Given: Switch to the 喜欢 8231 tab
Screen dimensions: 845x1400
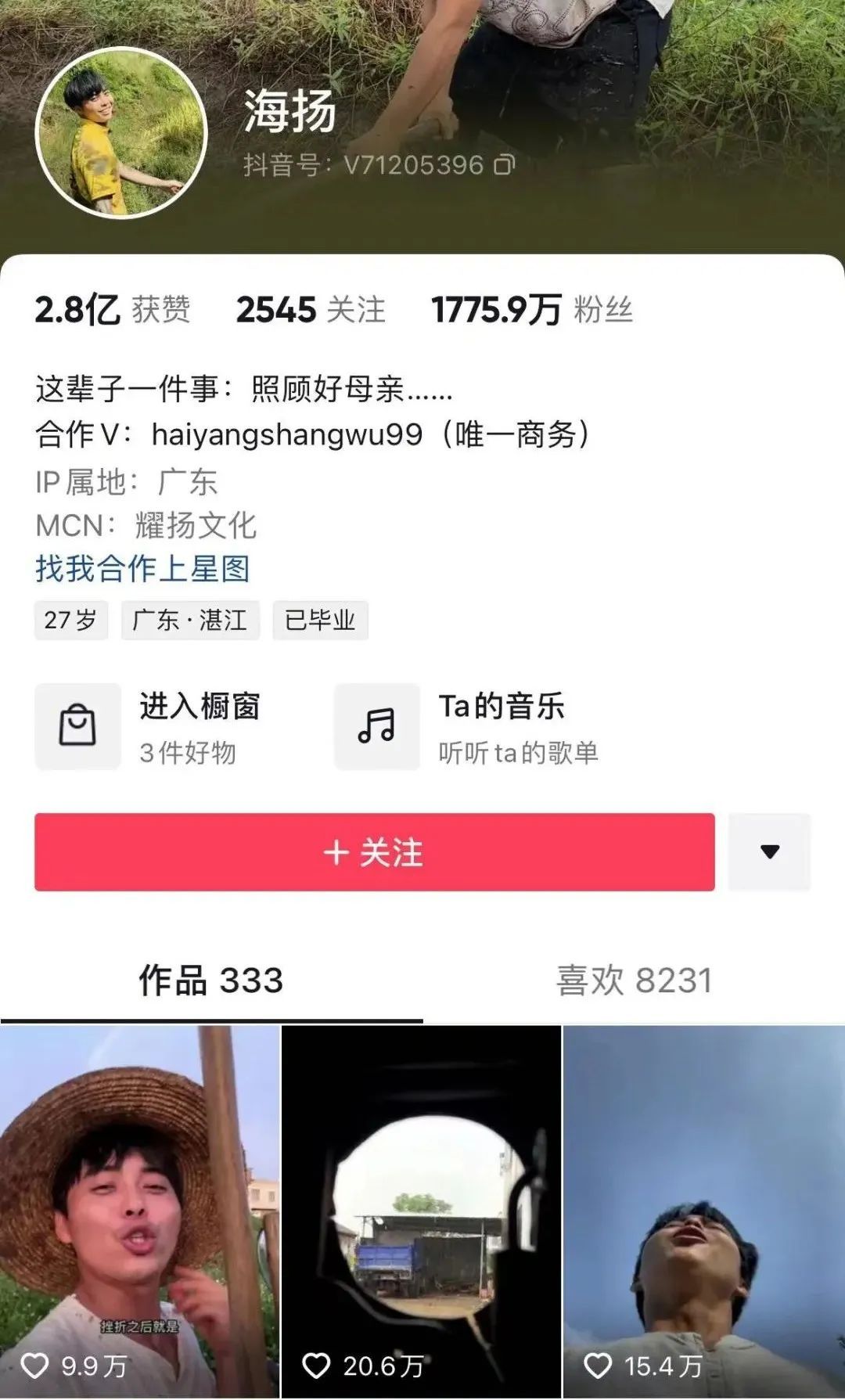Looking at the screenshot, I should 634,980.
